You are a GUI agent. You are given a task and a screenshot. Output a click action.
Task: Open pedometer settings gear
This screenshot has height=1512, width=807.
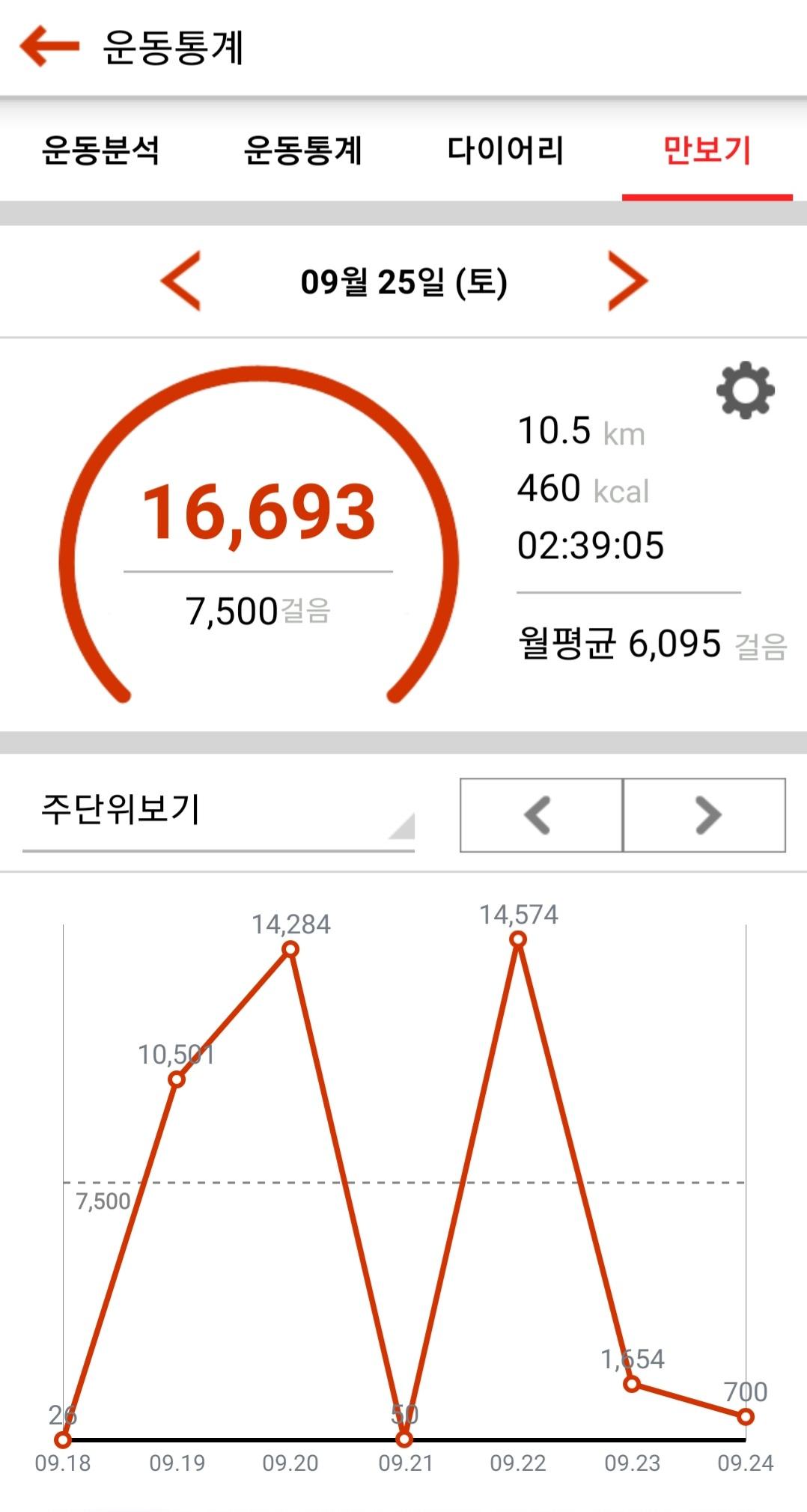pyautogui.click(x=745, y=390)
